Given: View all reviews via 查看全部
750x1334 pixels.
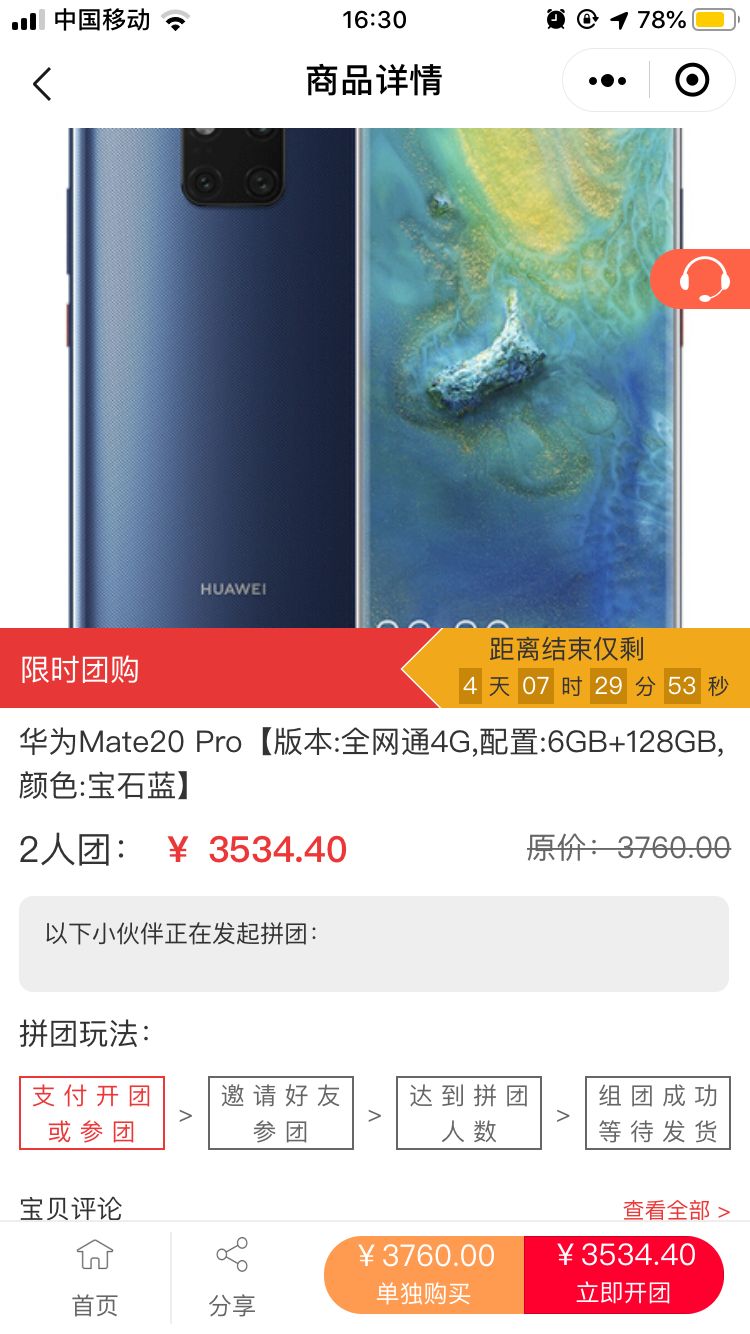Looking at the screenshot, I should point(676,1211).
